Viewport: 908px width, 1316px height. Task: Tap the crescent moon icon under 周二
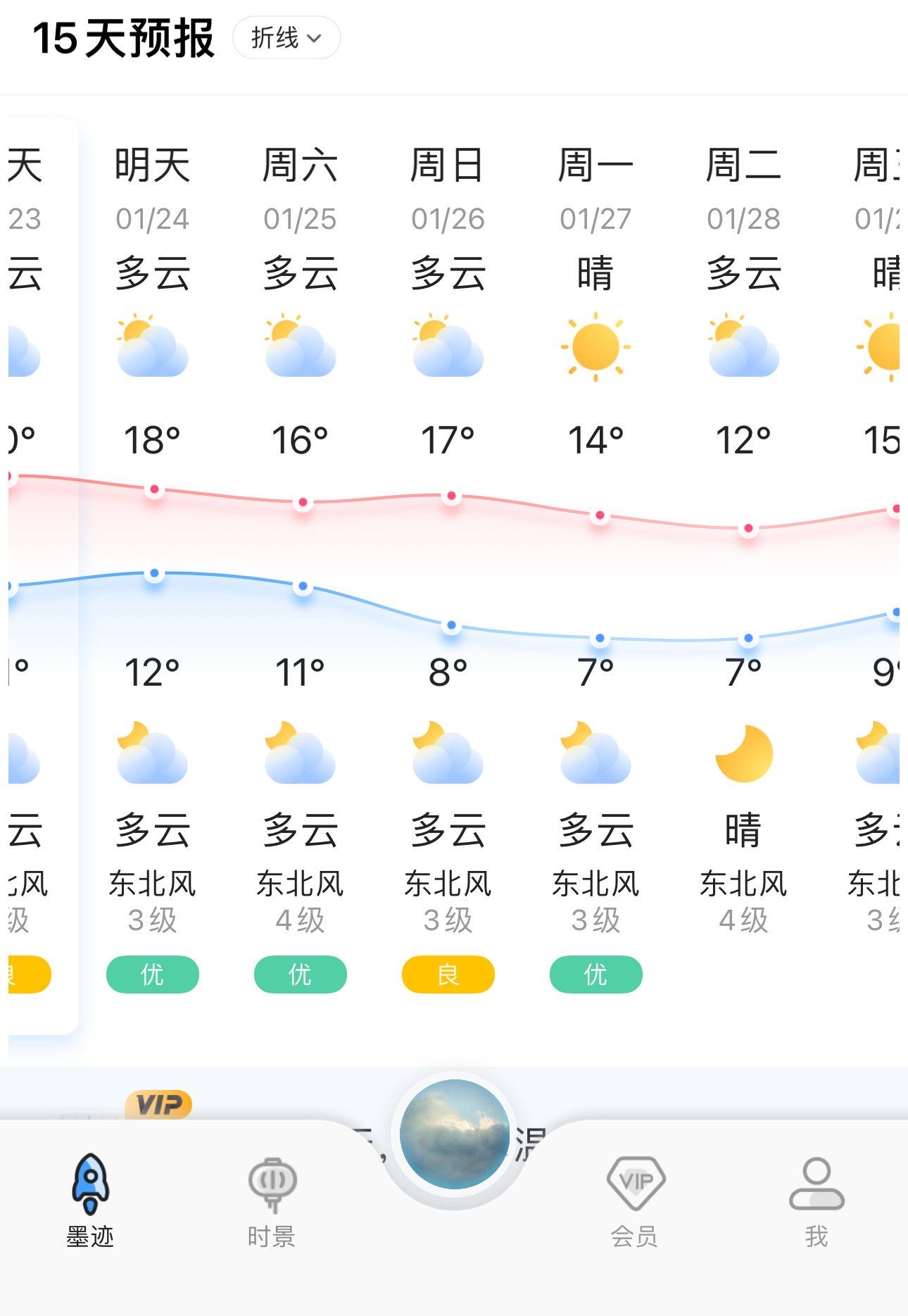click(744, 753)
